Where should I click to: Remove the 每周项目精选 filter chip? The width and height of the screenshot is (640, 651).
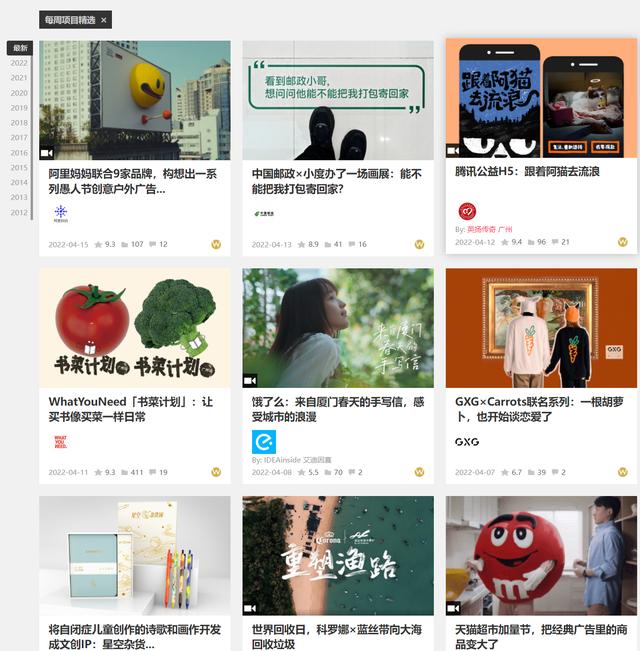[104, 20]
